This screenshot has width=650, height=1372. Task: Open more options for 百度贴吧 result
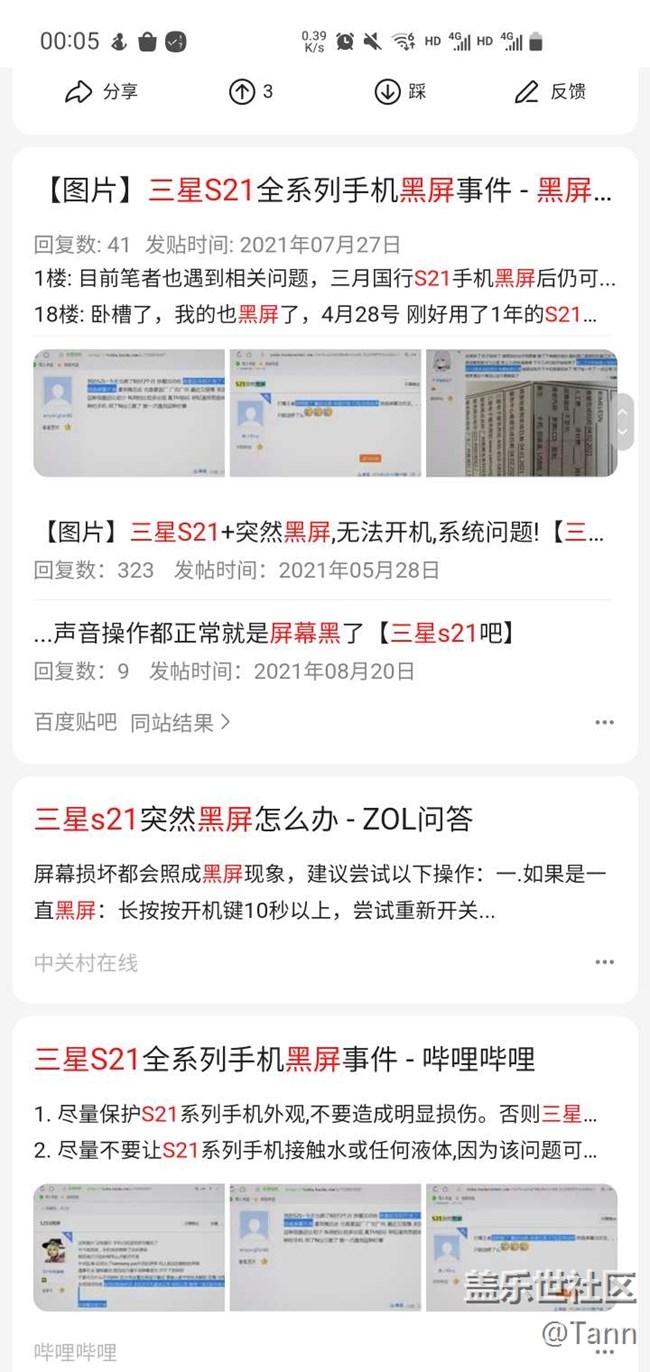604,722
